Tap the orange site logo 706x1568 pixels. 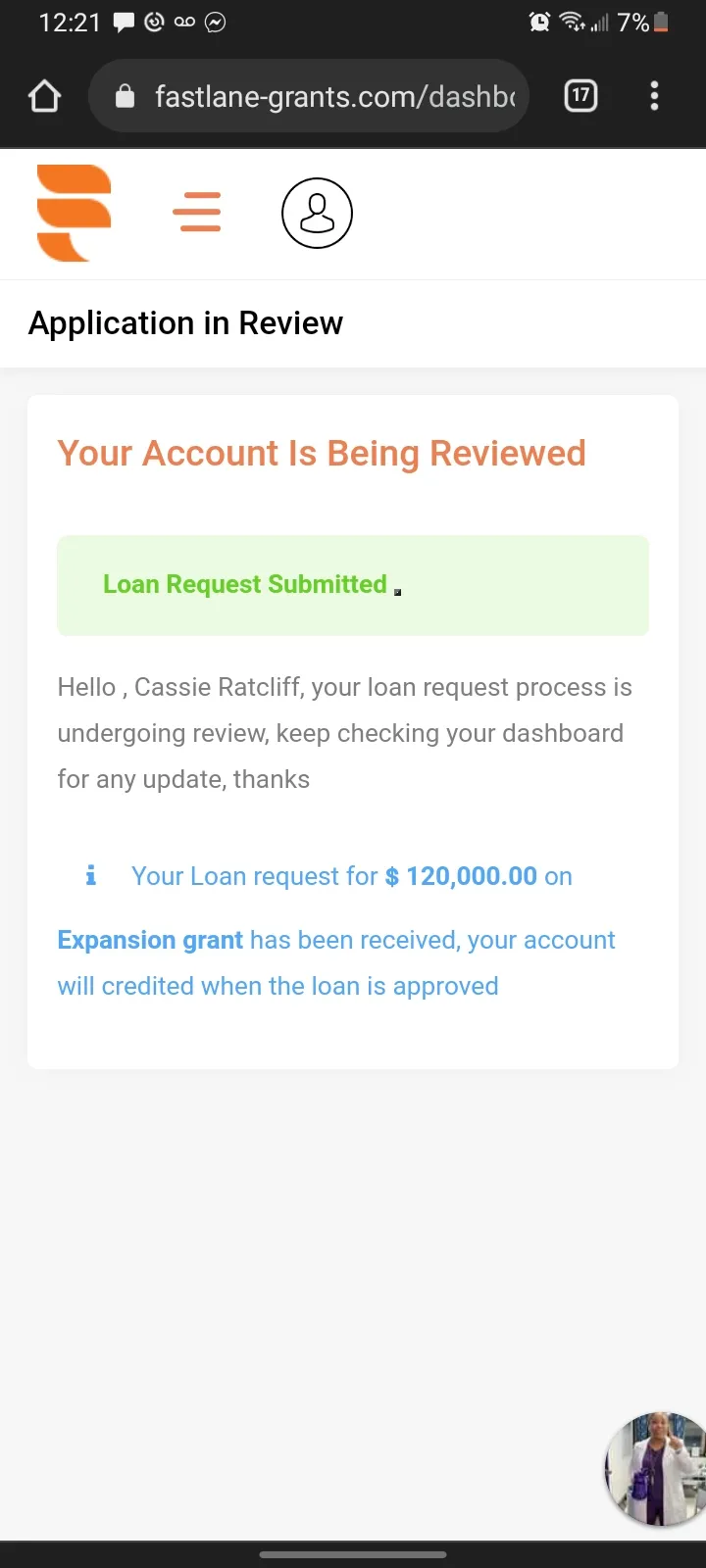(x=74, y=213)
